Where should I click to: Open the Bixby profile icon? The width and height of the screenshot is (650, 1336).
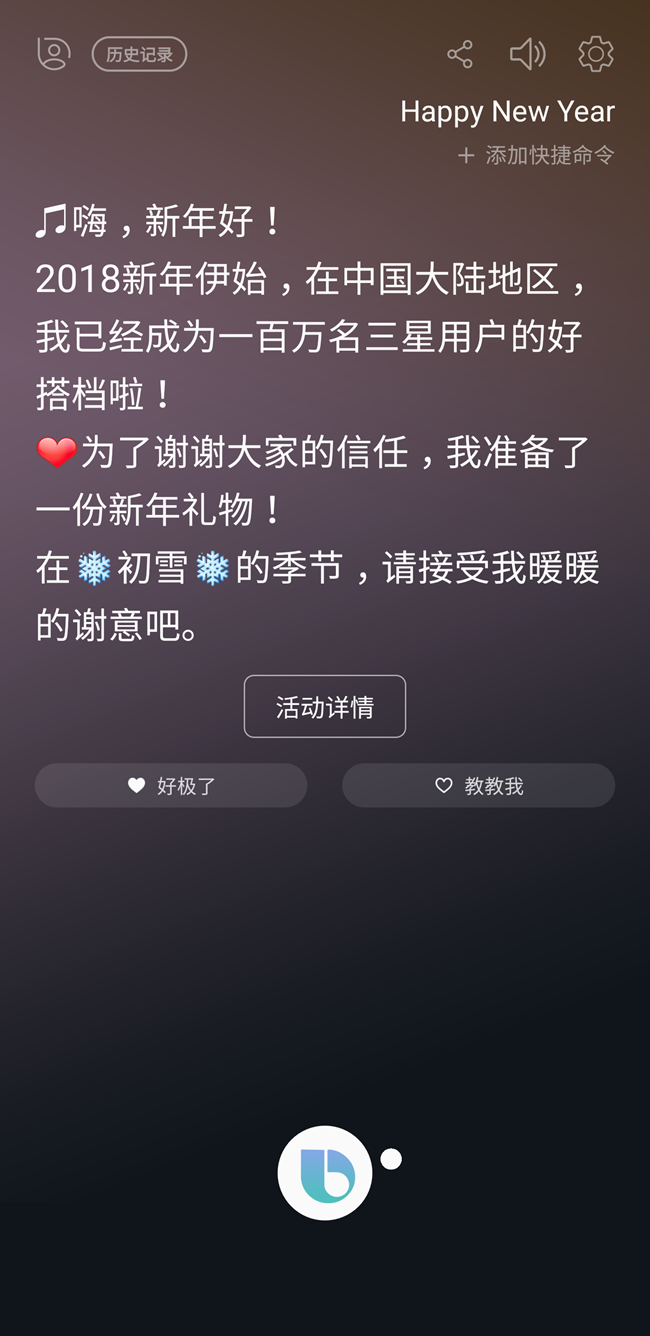pos(54,54)
